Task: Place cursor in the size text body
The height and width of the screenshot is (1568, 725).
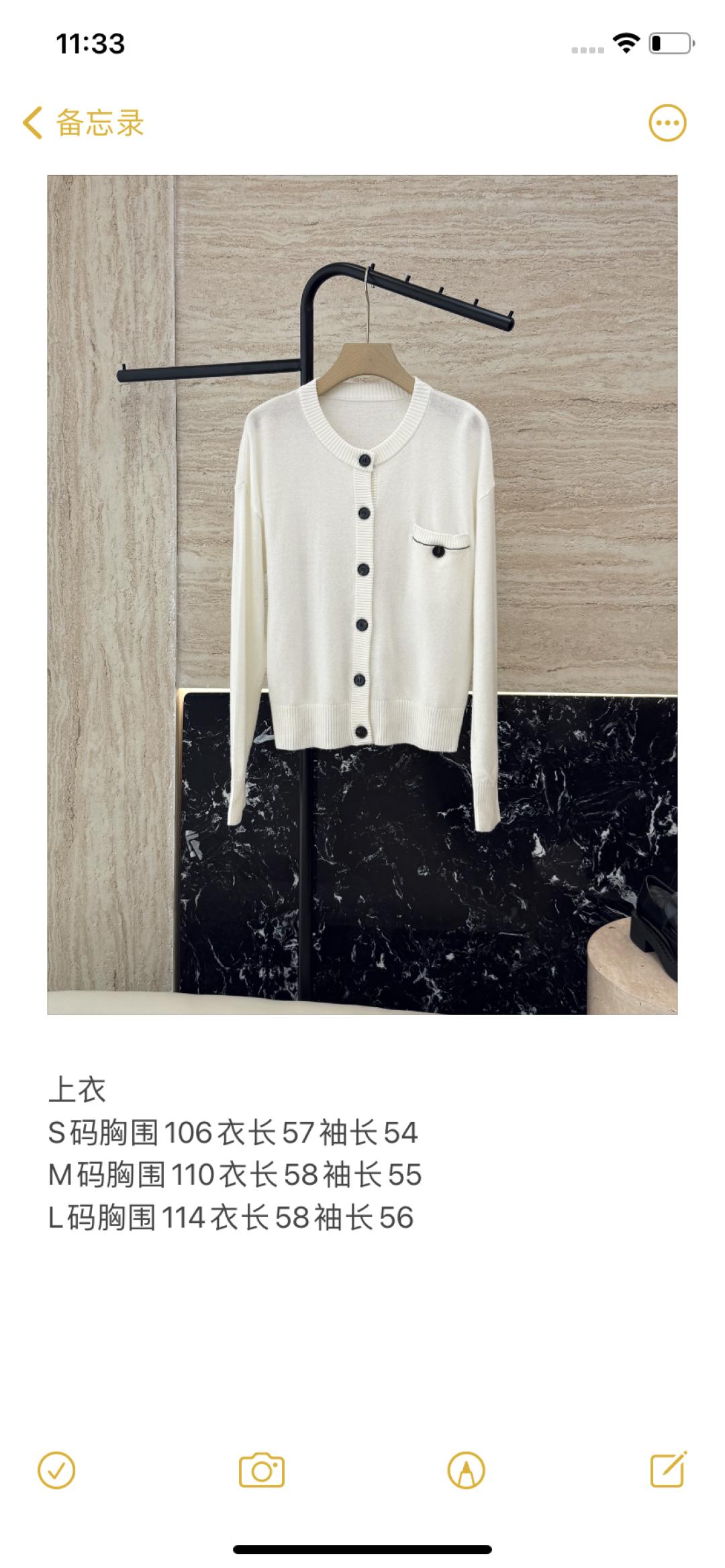Action: (x=234, y=1175)
